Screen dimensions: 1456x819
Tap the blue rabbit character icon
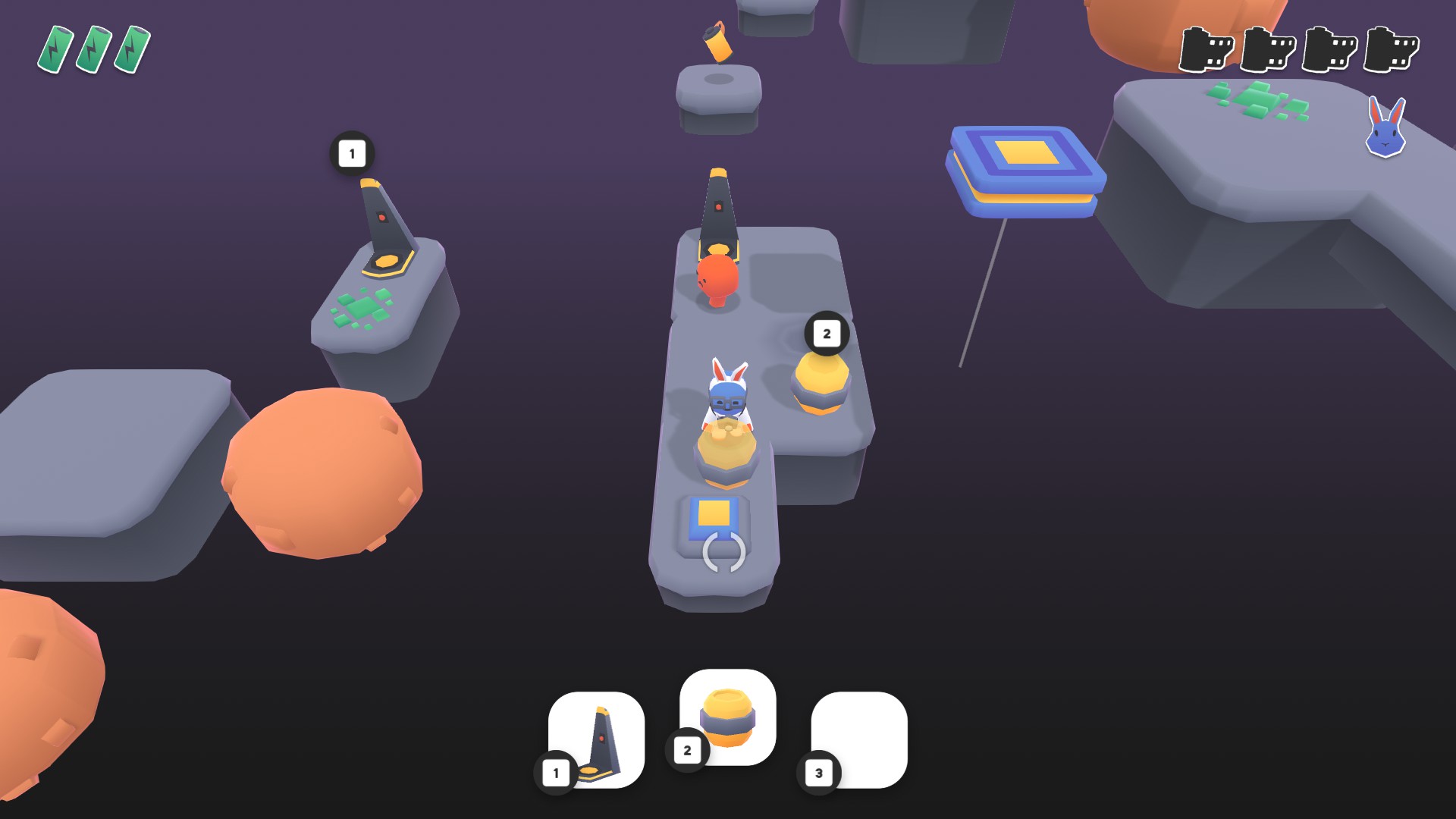pos(1385,129)
